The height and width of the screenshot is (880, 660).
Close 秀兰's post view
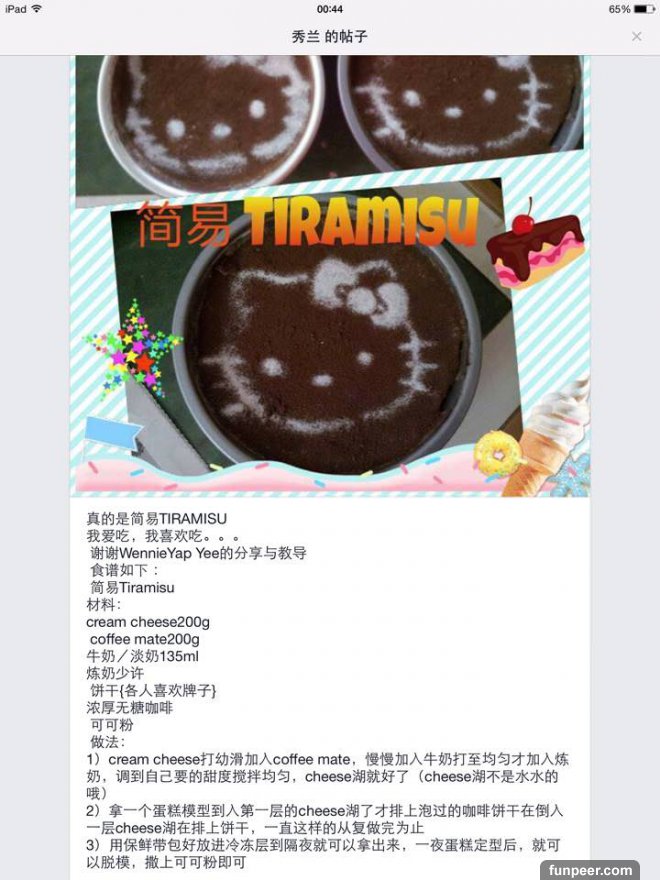pyautogui.click(x=636, y=36)
